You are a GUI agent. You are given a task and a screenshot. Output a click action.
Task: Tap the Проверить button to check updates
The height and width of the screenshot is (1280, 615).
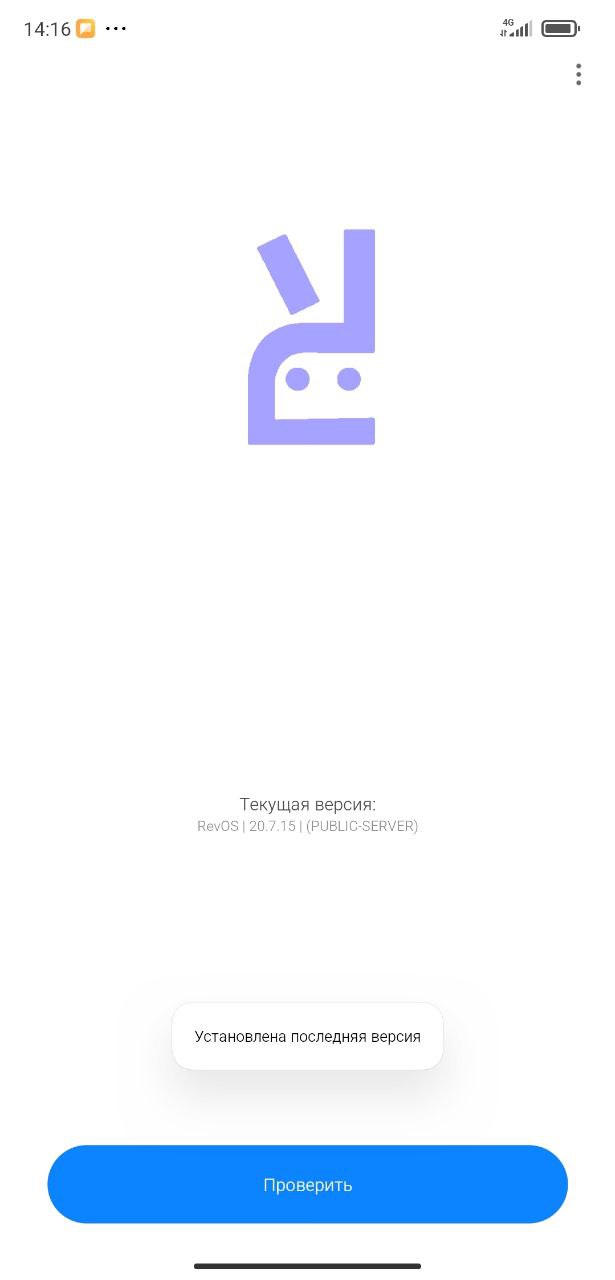[x=307, y=1184]
